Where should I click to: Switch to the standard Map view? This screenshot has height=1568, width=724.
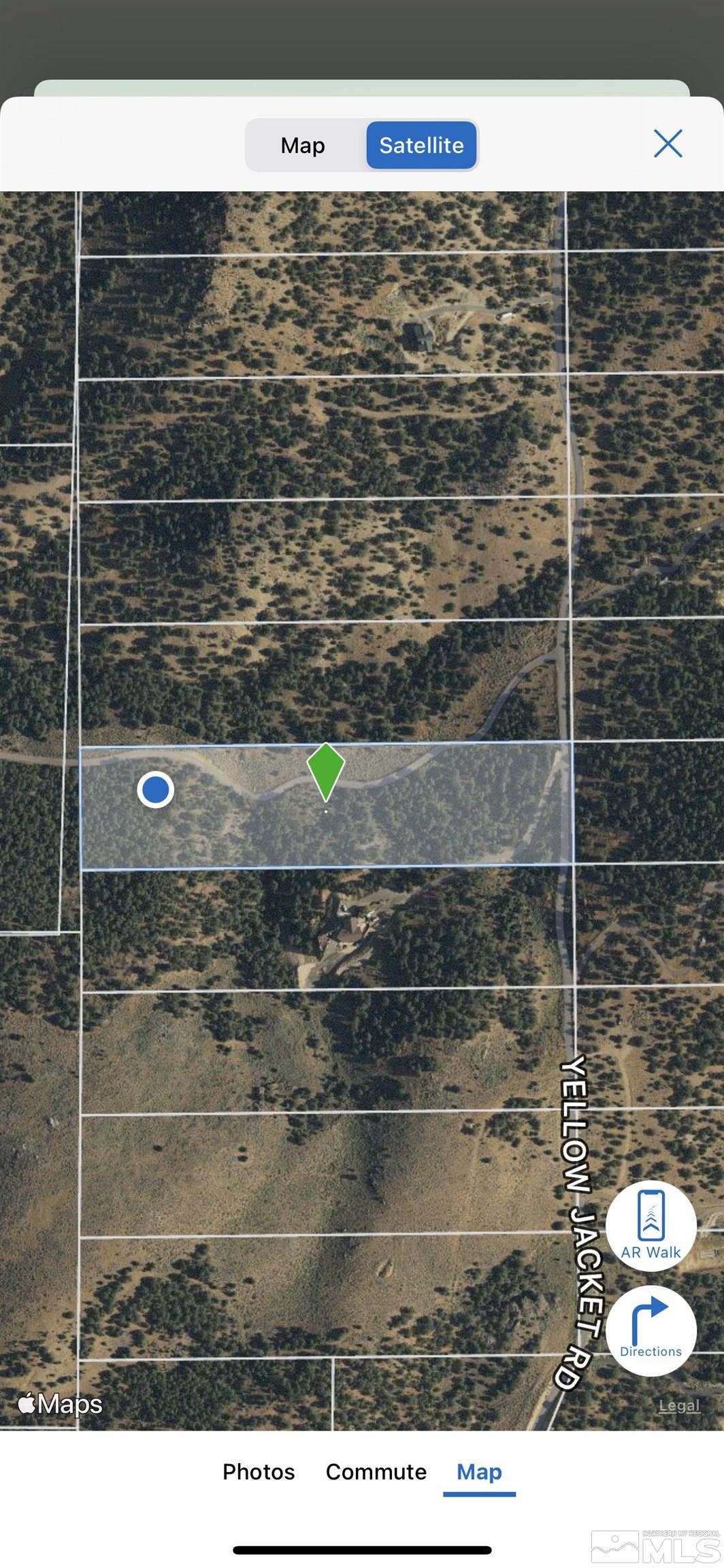click(x=303, y=145)
